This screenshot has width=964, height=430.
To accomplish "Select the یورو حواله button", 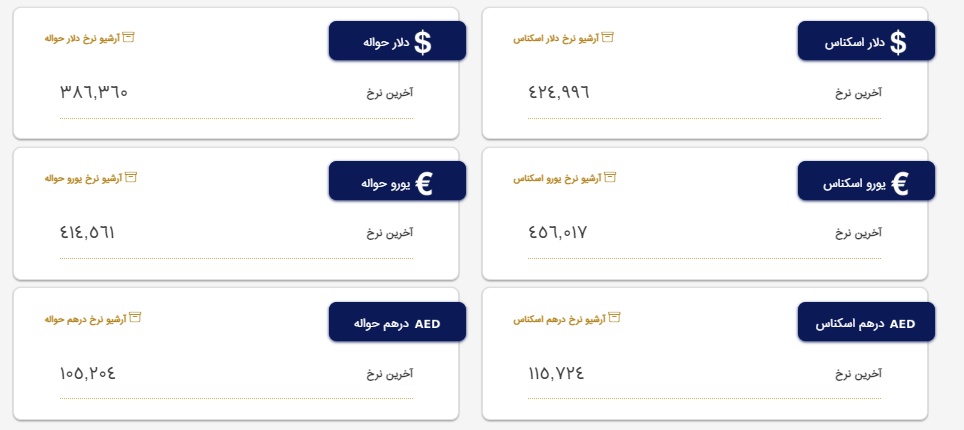I will tap(397, 183).
